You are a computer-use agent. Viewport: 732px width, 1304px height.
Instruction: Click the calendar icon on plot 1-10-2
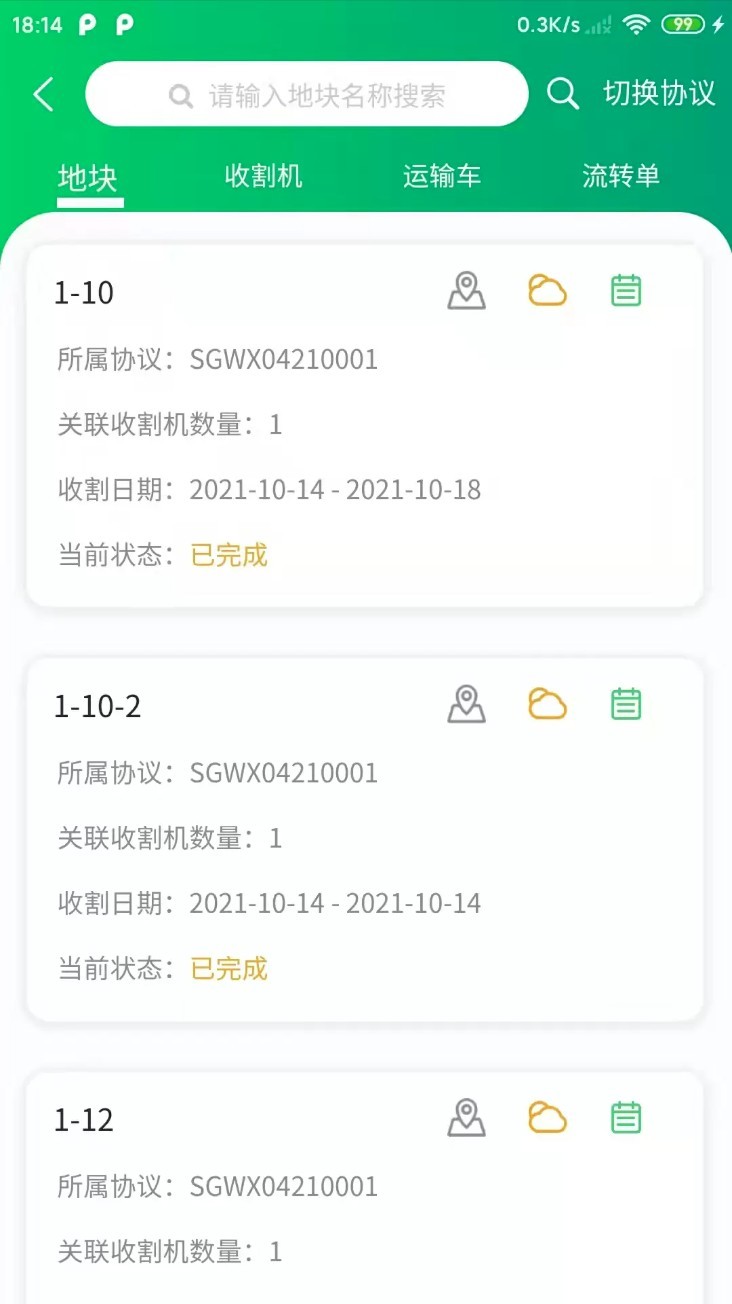tap(625, 705)
